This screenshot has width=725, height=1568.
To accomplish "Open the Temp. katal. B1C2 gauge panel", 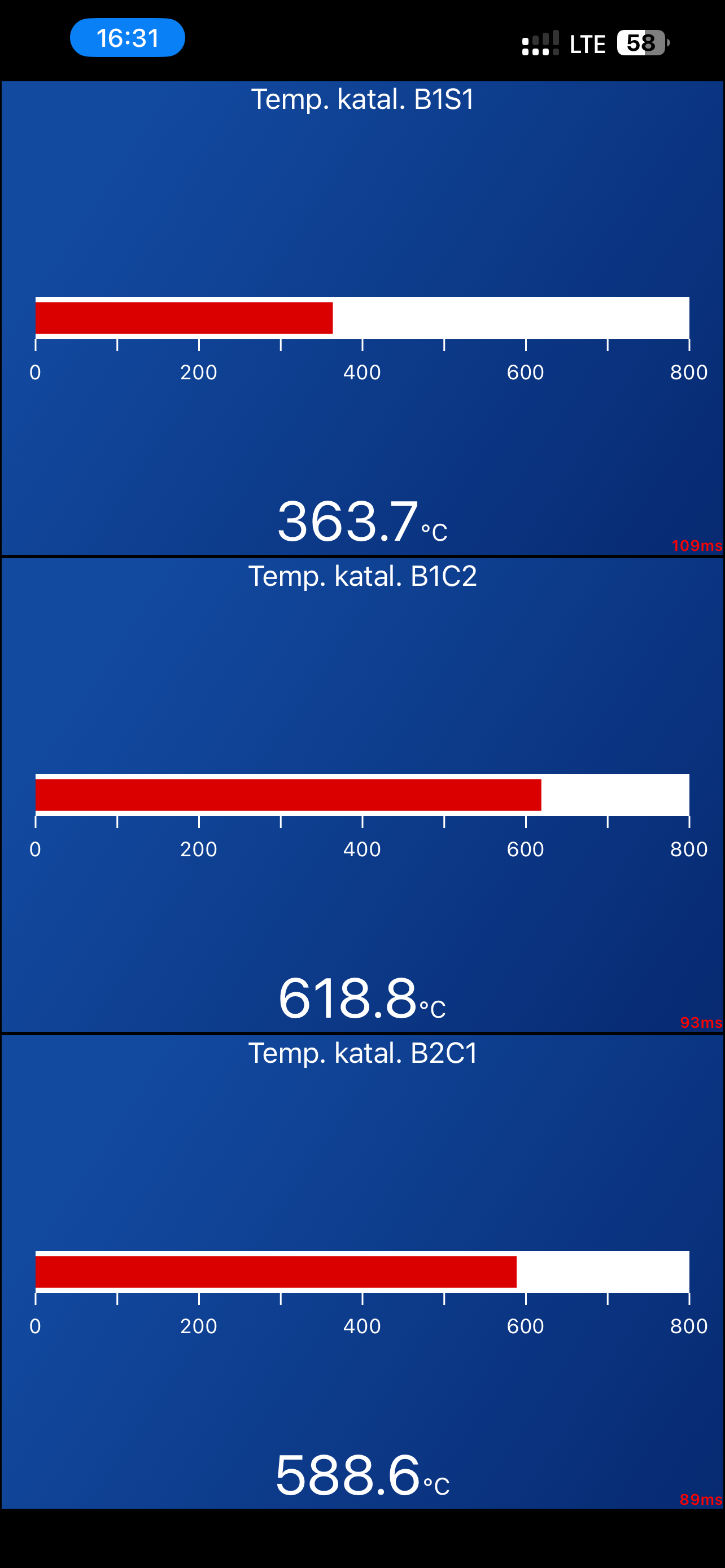I will 362,794.
